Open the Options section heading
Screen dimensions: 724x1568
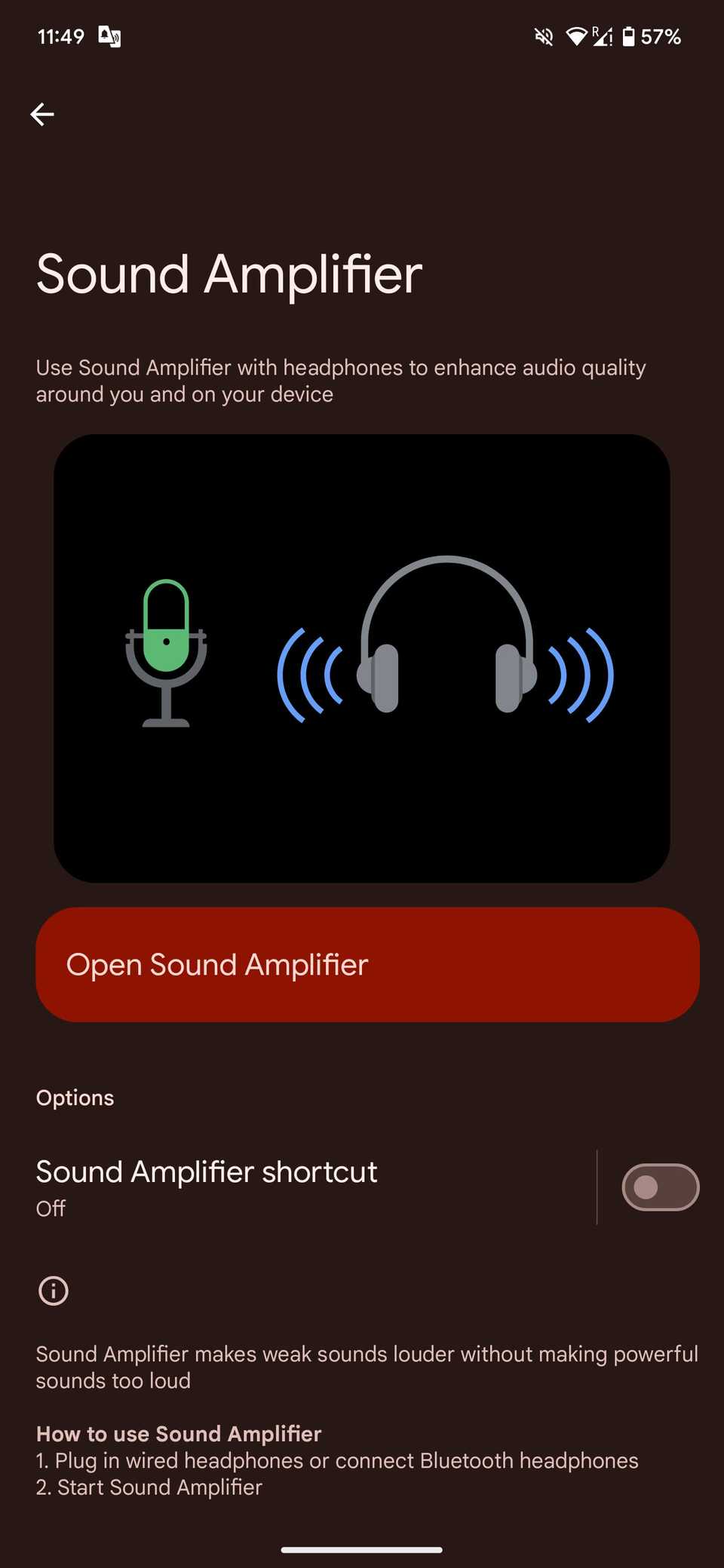point(75,1098)
